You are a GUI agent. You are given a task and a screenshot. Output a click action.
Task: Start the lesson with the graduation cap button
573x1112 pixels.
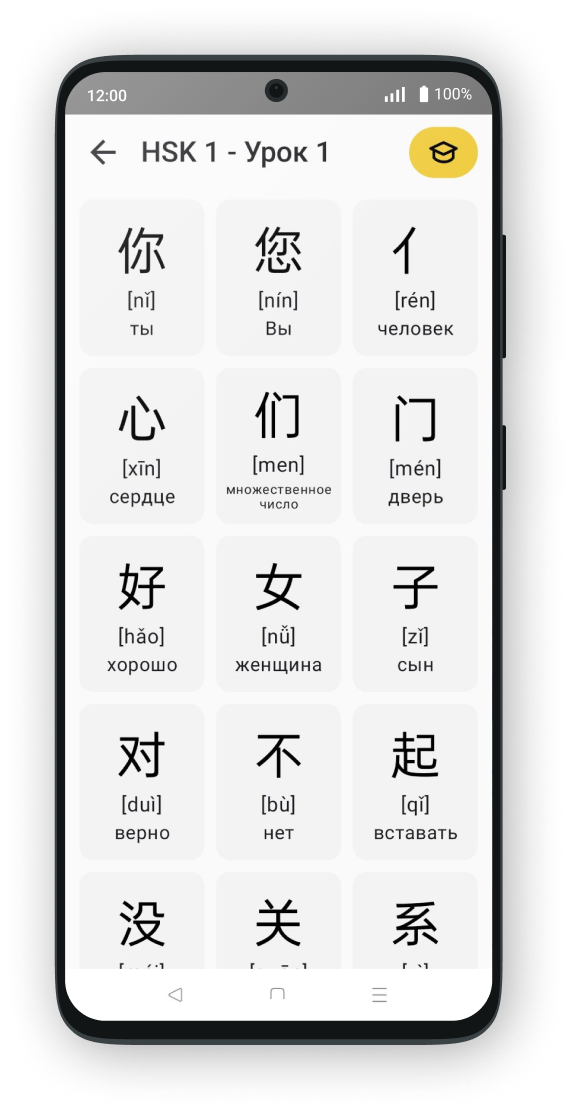point(443,152)
